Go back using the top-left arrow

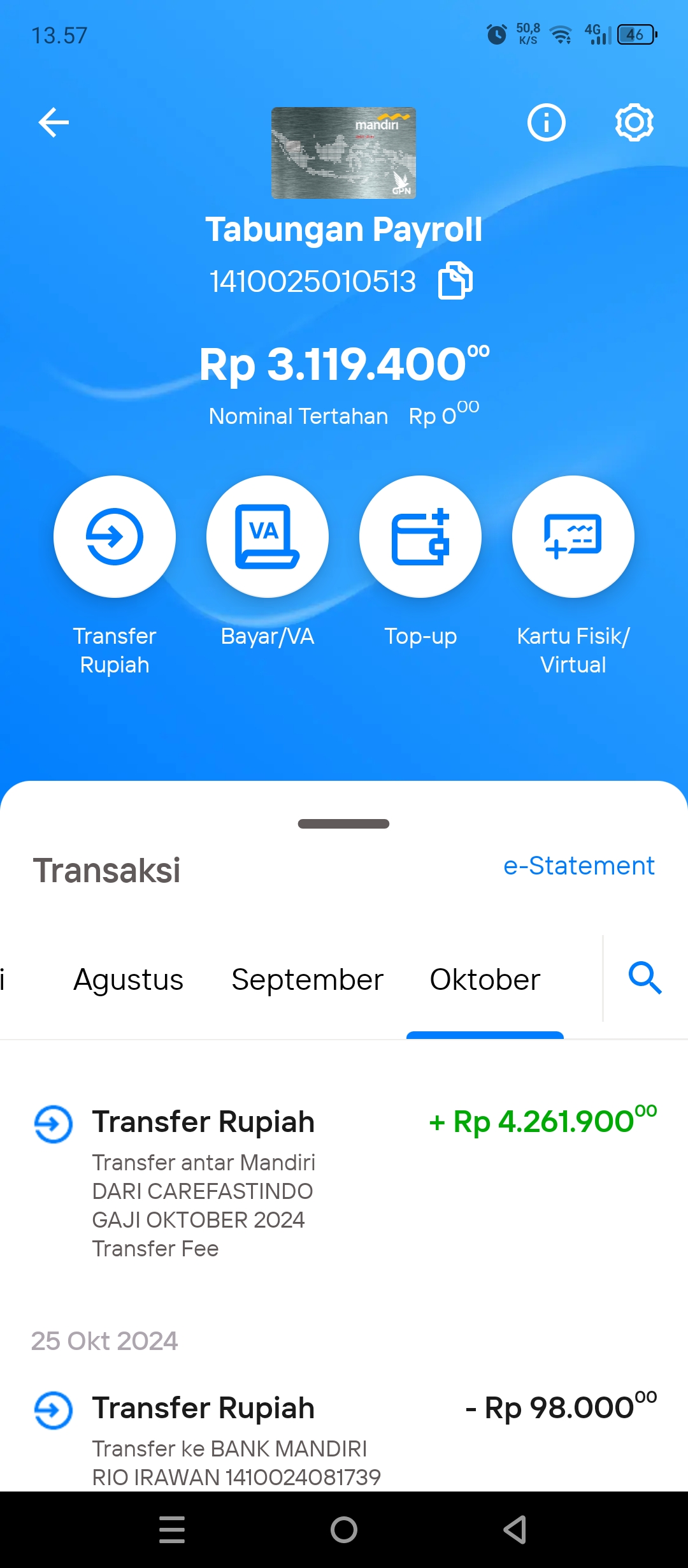pyautogui.click(x=54, y=122)
